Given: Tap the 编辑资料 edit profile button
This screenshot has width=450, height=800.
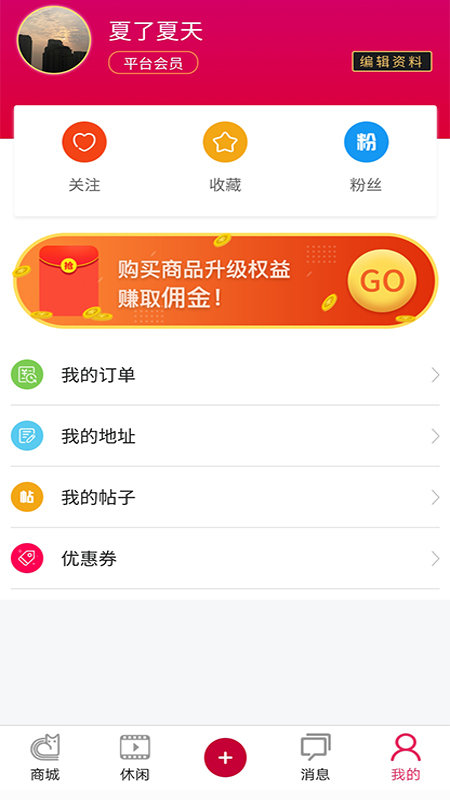Looking at the screenshot, I should (392, 62).
